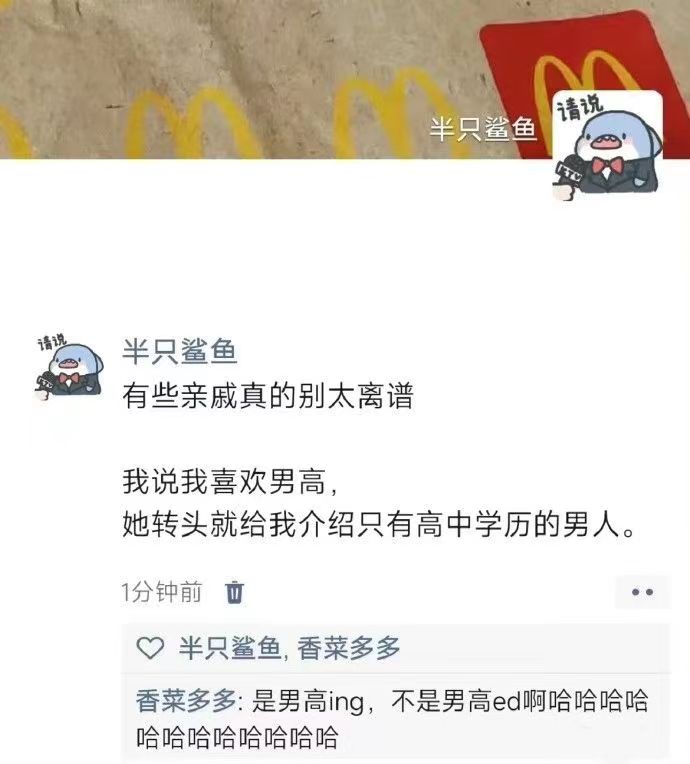This screenshot has height=764, width=690.
Task: Open the like/comment two-dot button
Action: [641, 592]
